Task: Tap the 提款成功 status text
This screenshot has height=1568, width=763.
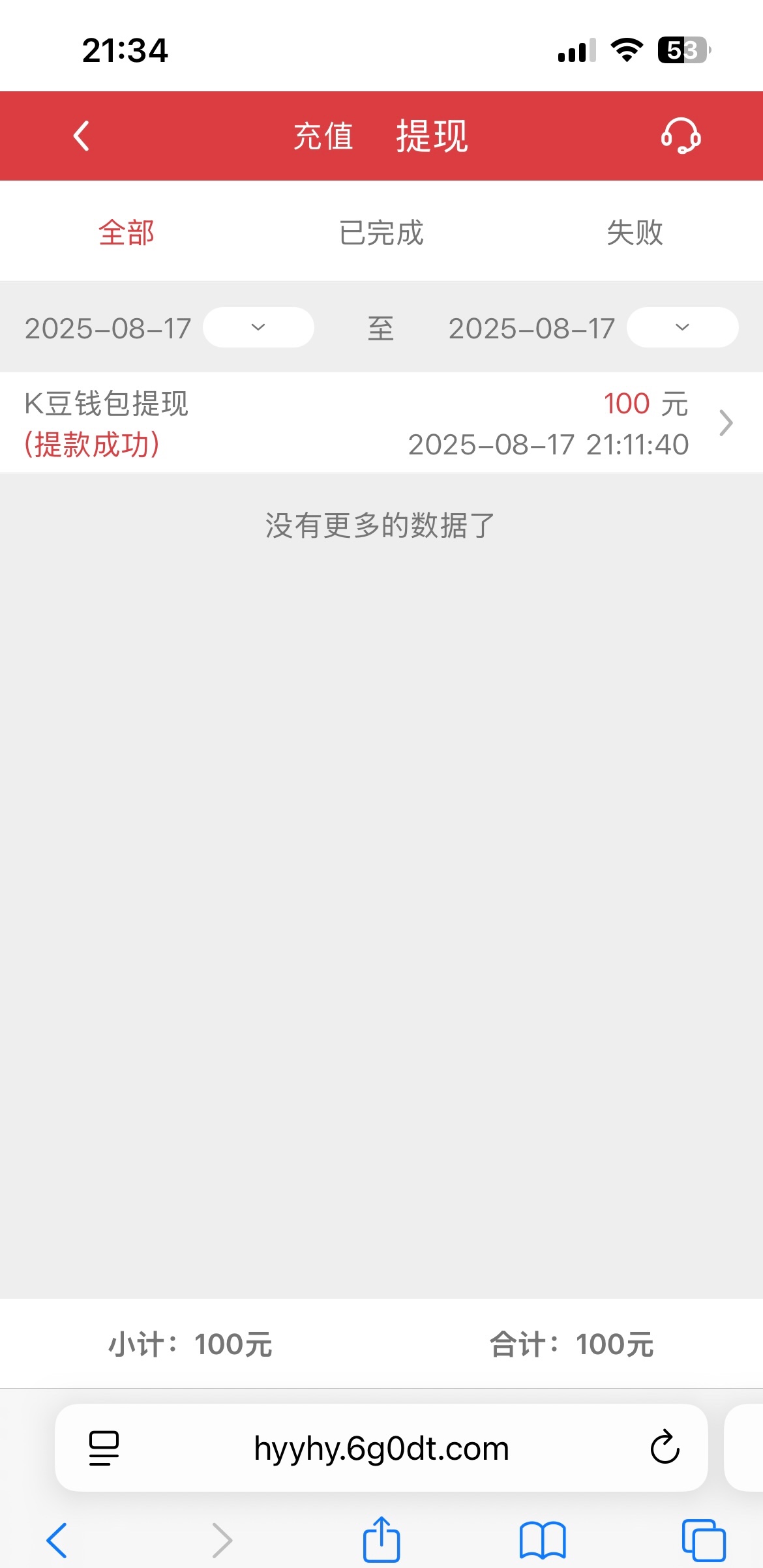Action: [x=90, y=447]
